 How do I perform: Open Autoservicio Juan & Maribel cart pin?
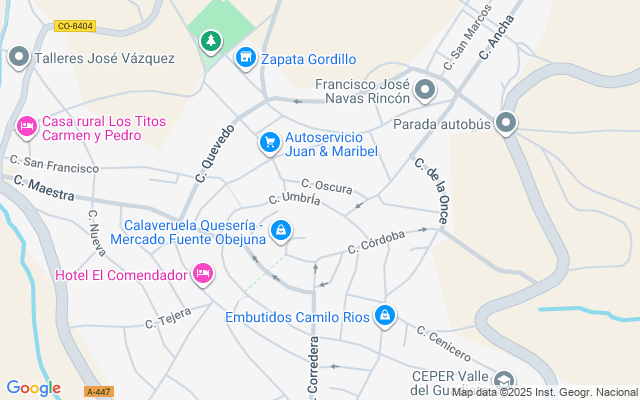point(269,143)
